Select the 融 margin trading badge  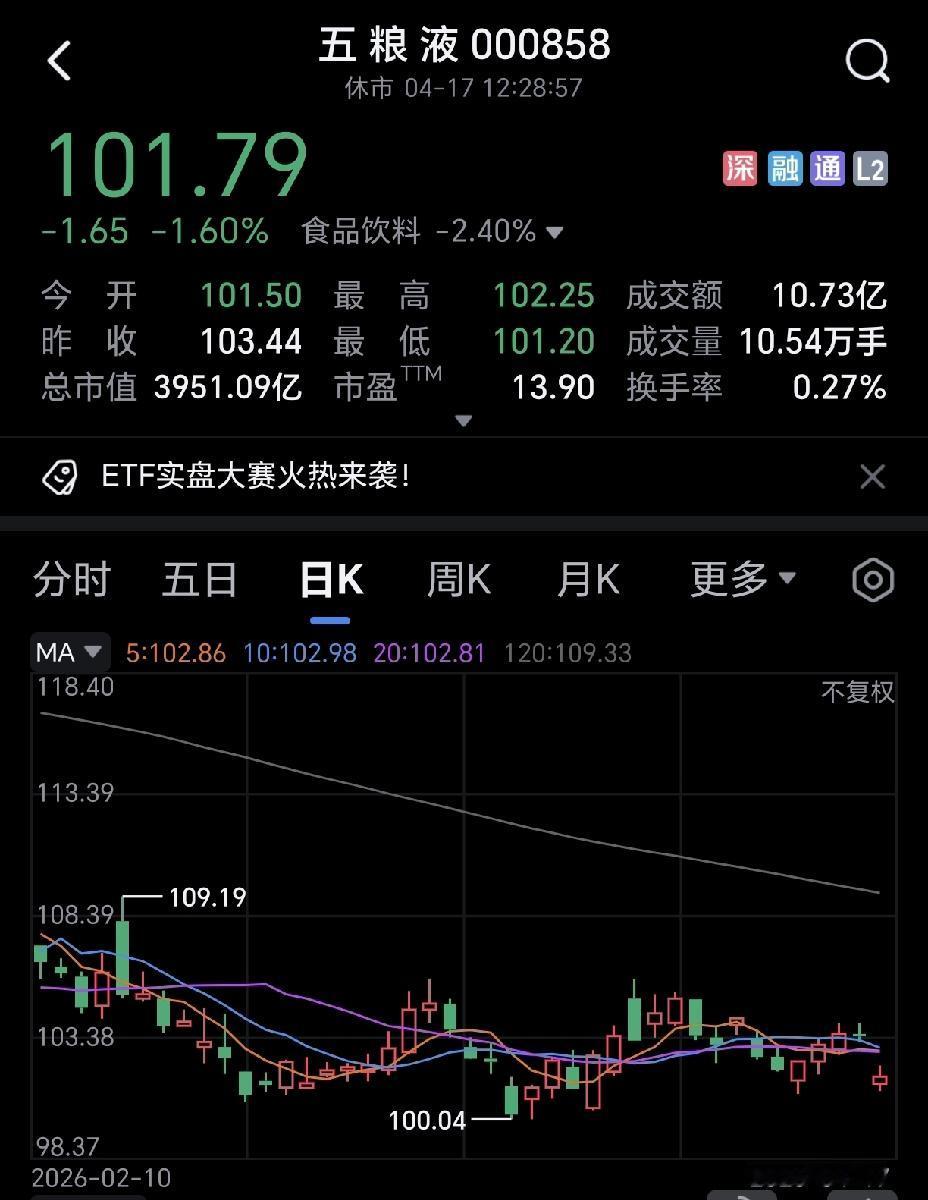784,170
